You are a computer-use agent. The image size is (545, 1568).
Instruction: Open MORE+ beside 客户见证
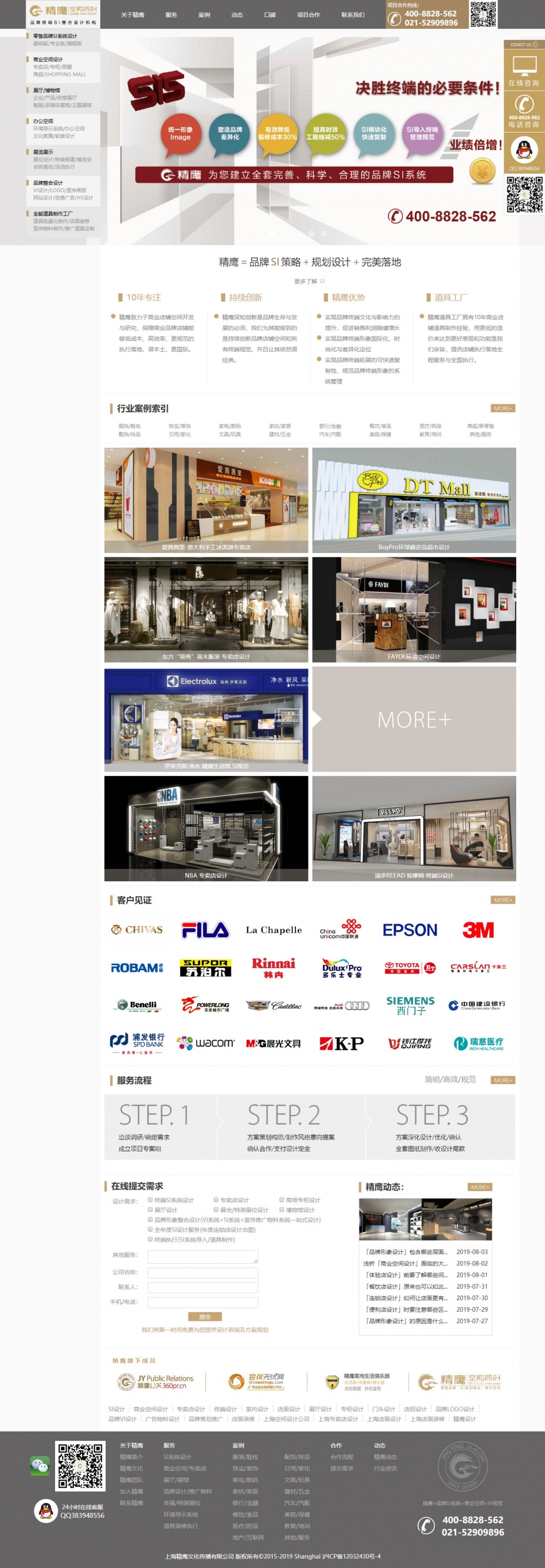pyautogui.click(x=502, y=900)
